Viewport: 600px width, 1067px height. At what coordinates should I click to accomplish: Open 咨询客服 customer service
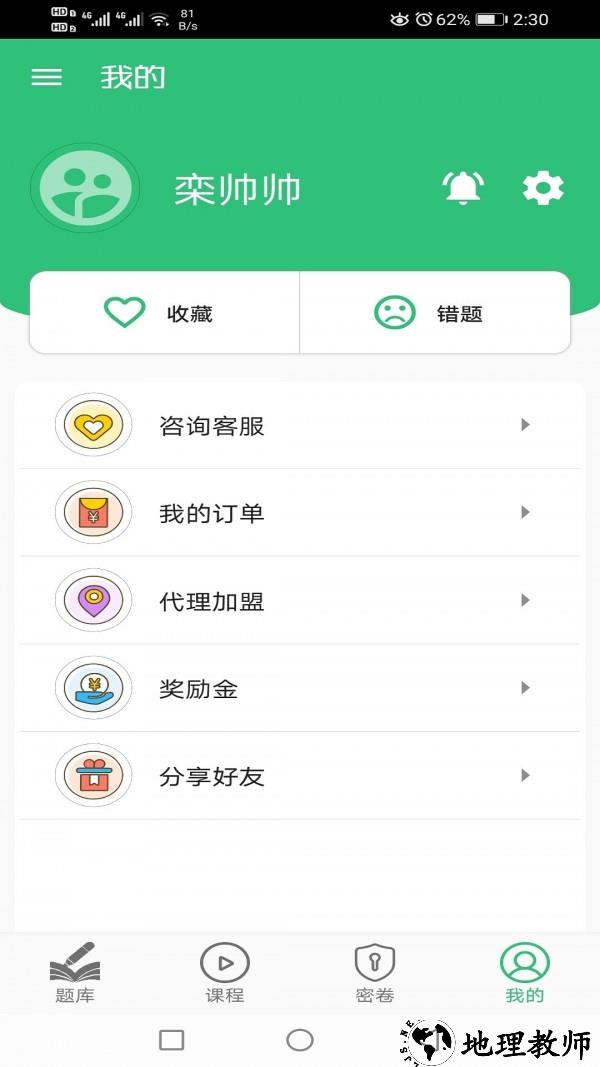click(299, 426)
